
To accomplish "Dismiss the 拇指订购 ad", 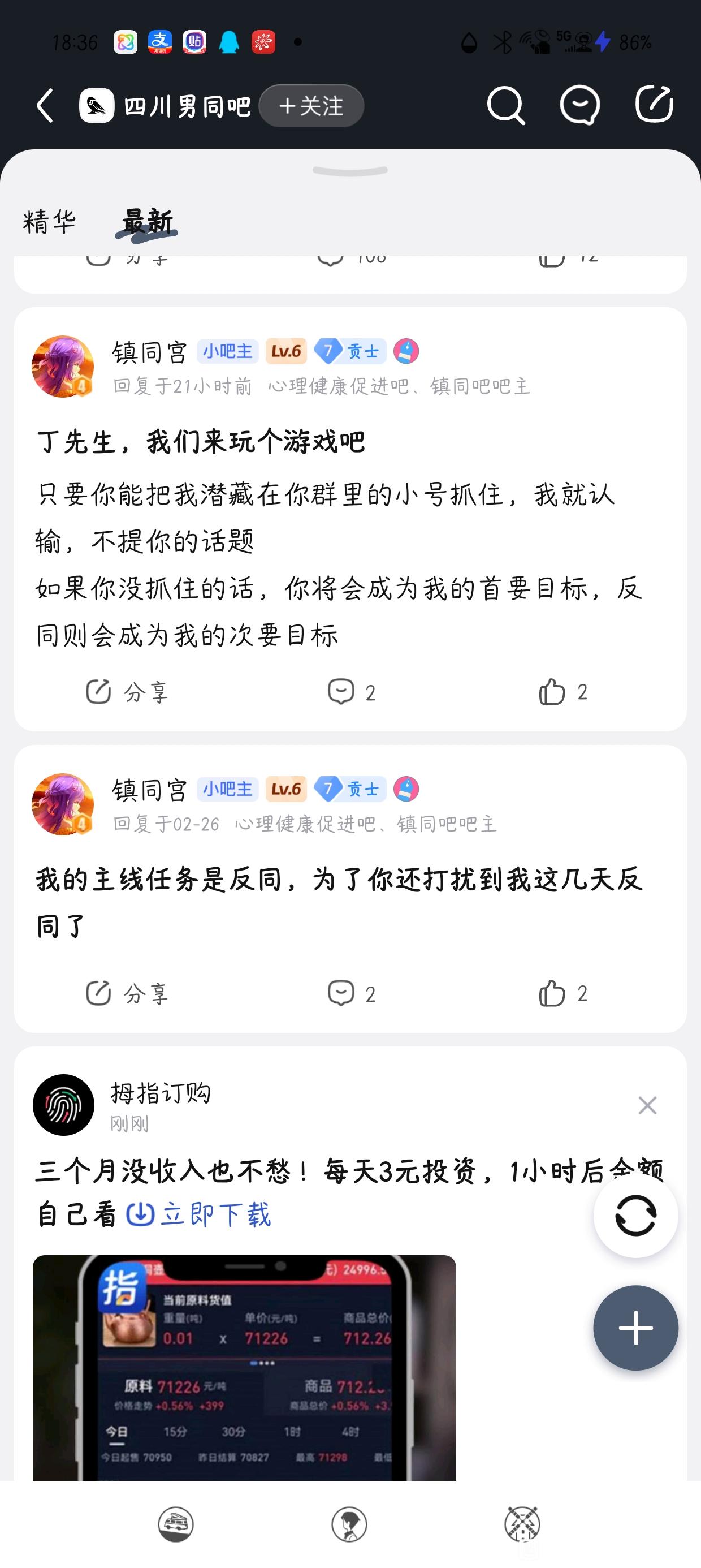I will coord(647,1105).
